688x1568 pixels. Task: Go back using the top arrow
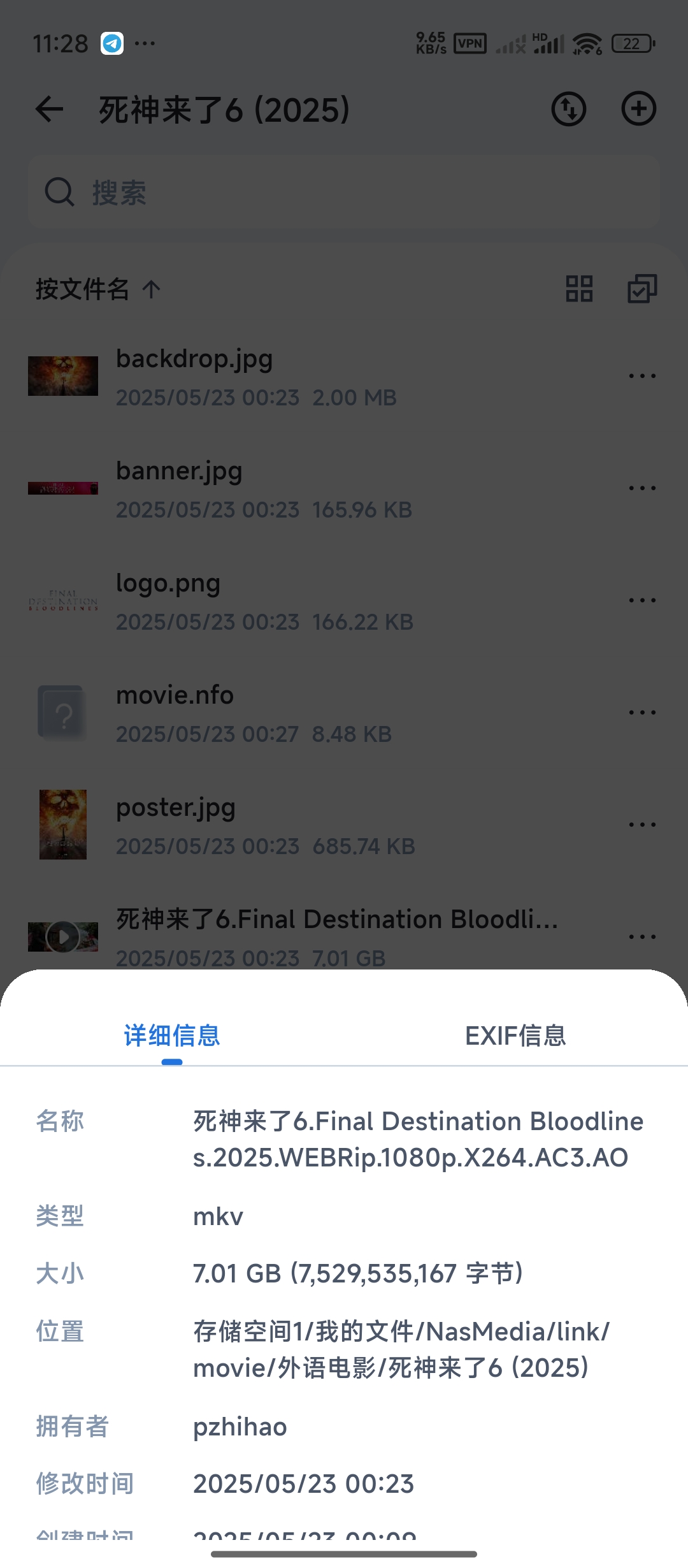pyautogui.click(x=49, y=109)
